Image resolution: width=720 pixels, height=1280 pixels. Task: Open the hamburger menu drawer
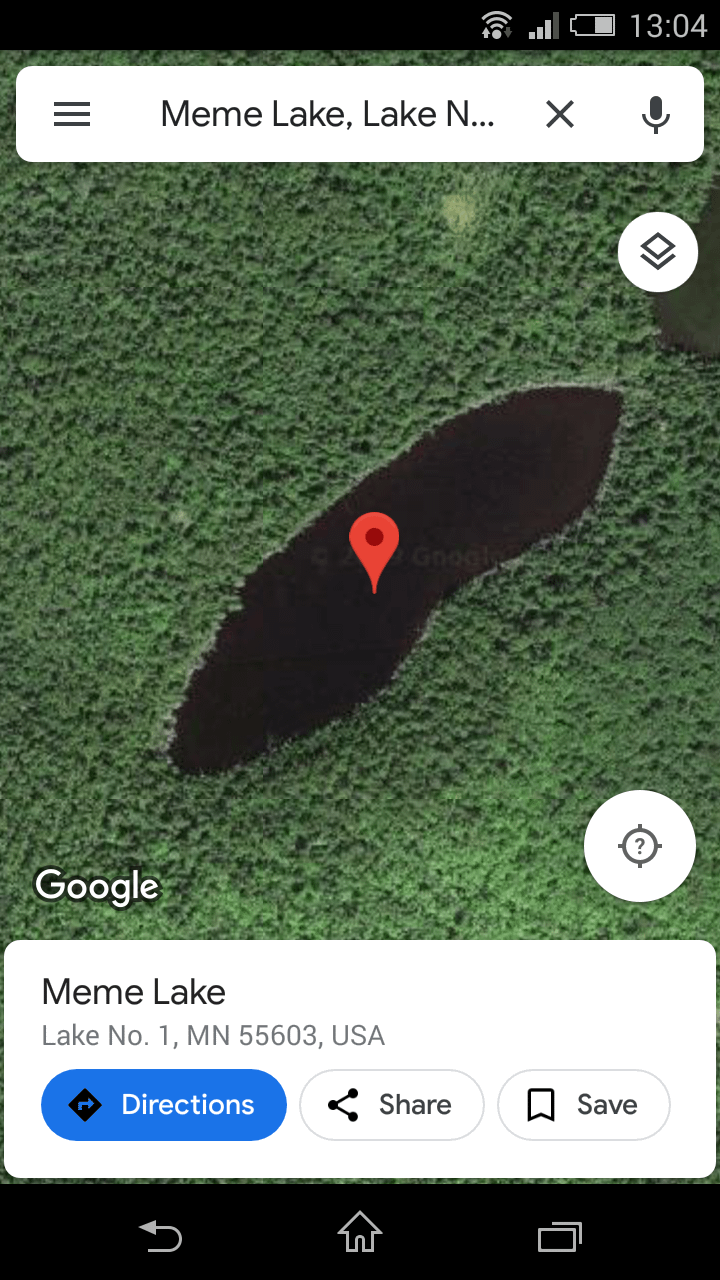point(72,115)
